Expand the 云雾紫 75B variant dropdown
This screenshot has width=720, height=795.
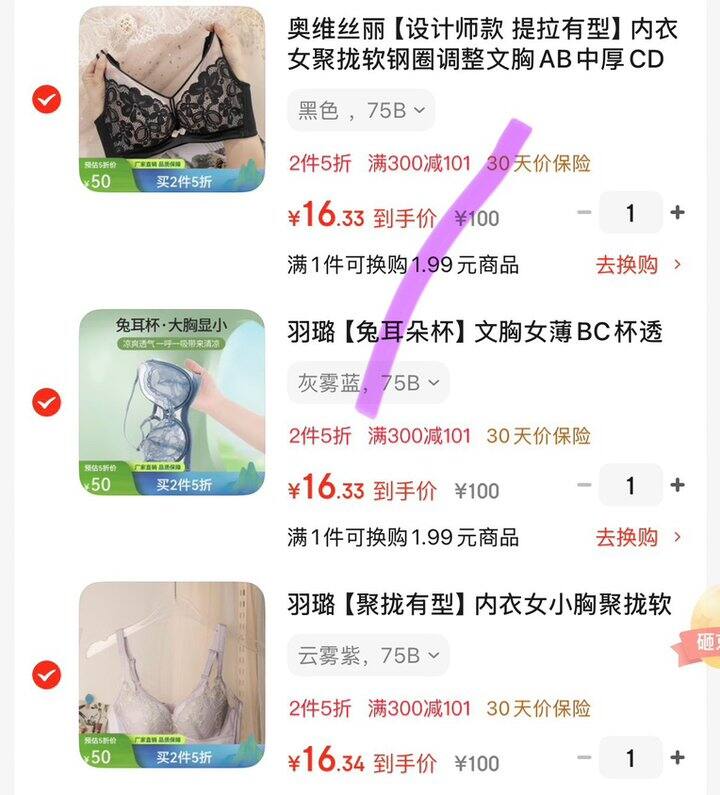click(367, 655)
